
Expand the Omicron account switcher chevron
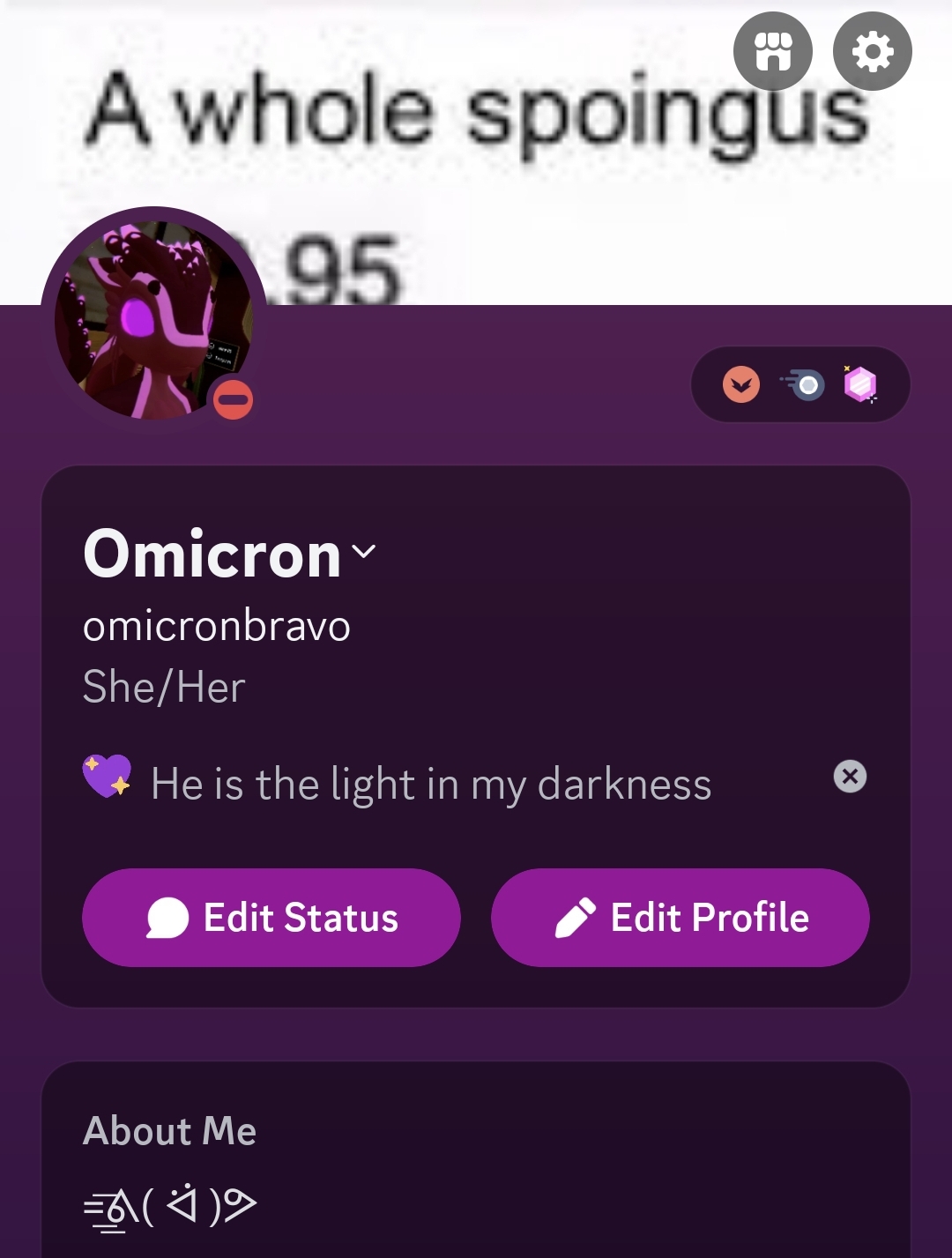pos(363,552)
